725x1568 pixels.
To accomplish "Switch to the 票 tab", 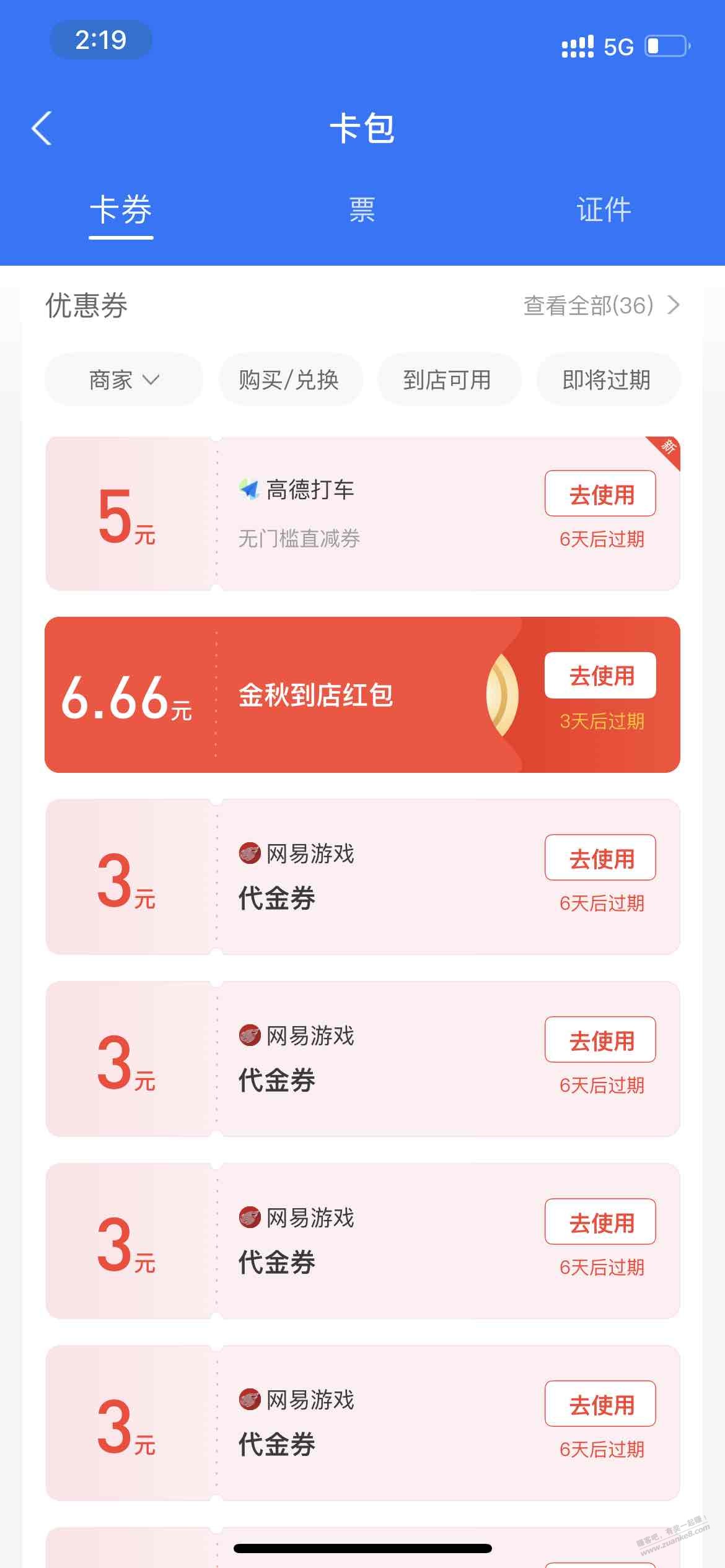I will click(x=362, y=209).
